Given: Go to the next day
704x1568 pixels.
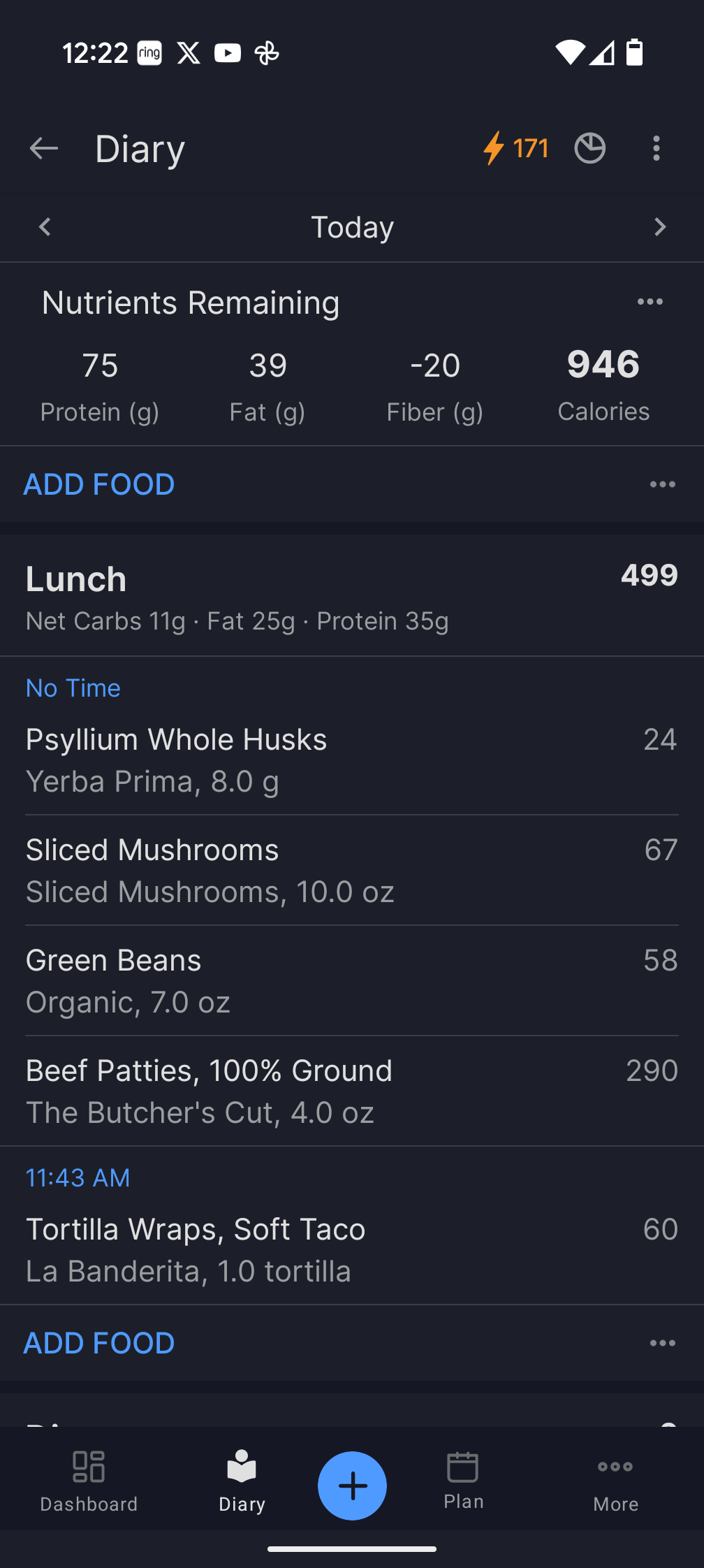Looking at the screenshot, I should (x=659, y=227).
